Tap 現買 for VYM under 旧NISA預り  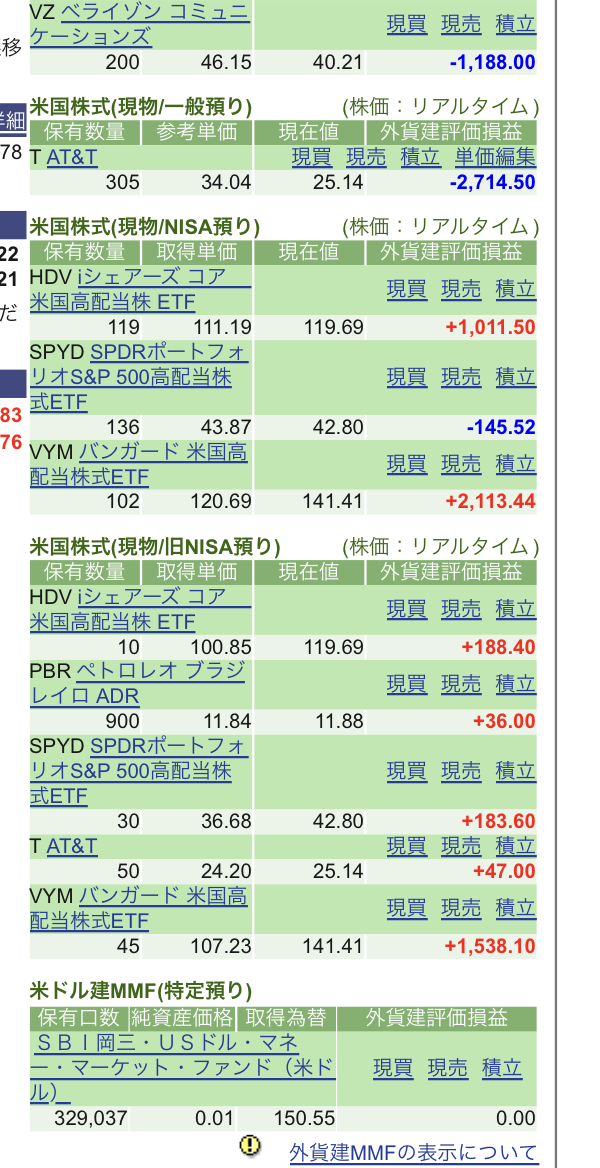coord(406,908)
